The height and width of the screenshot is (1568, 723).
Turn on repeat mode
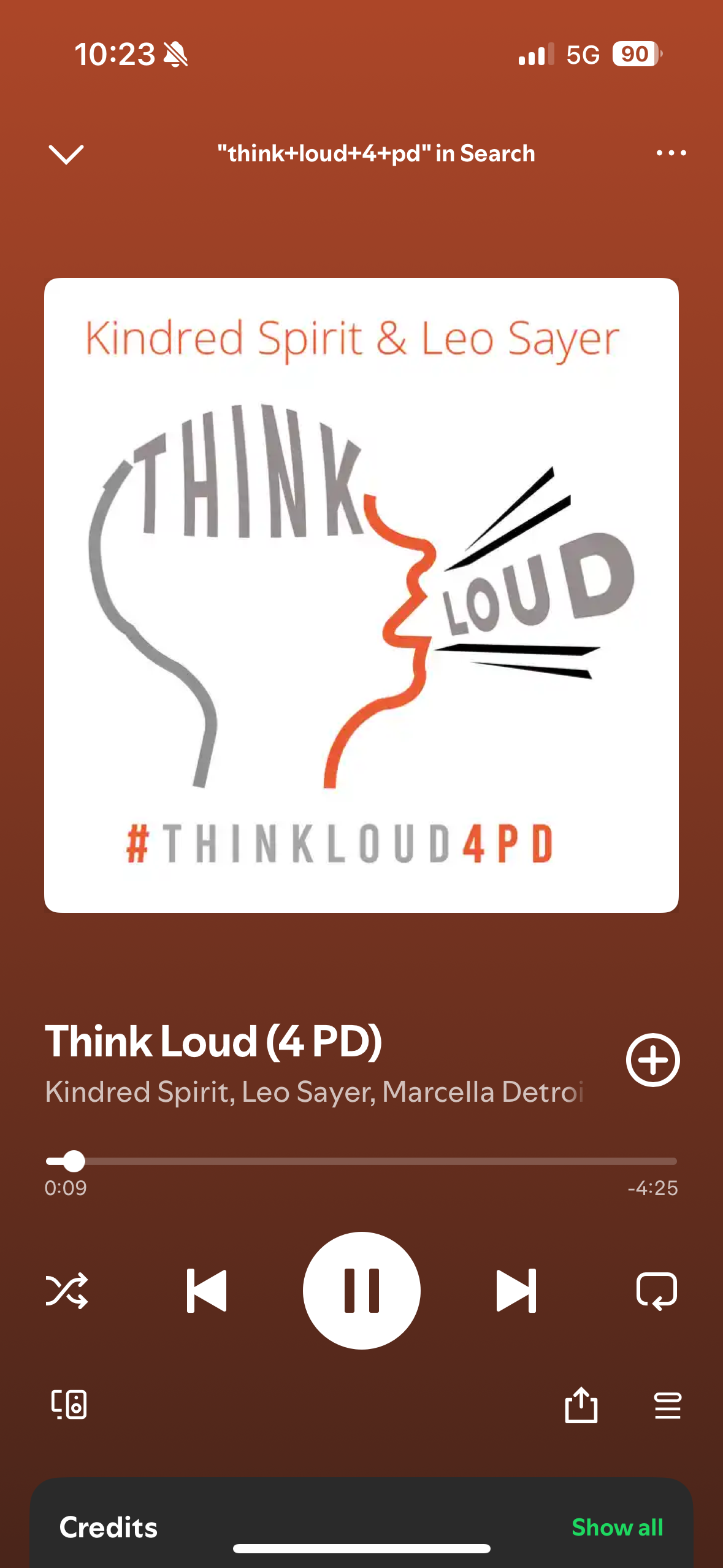coord(657,1290)
